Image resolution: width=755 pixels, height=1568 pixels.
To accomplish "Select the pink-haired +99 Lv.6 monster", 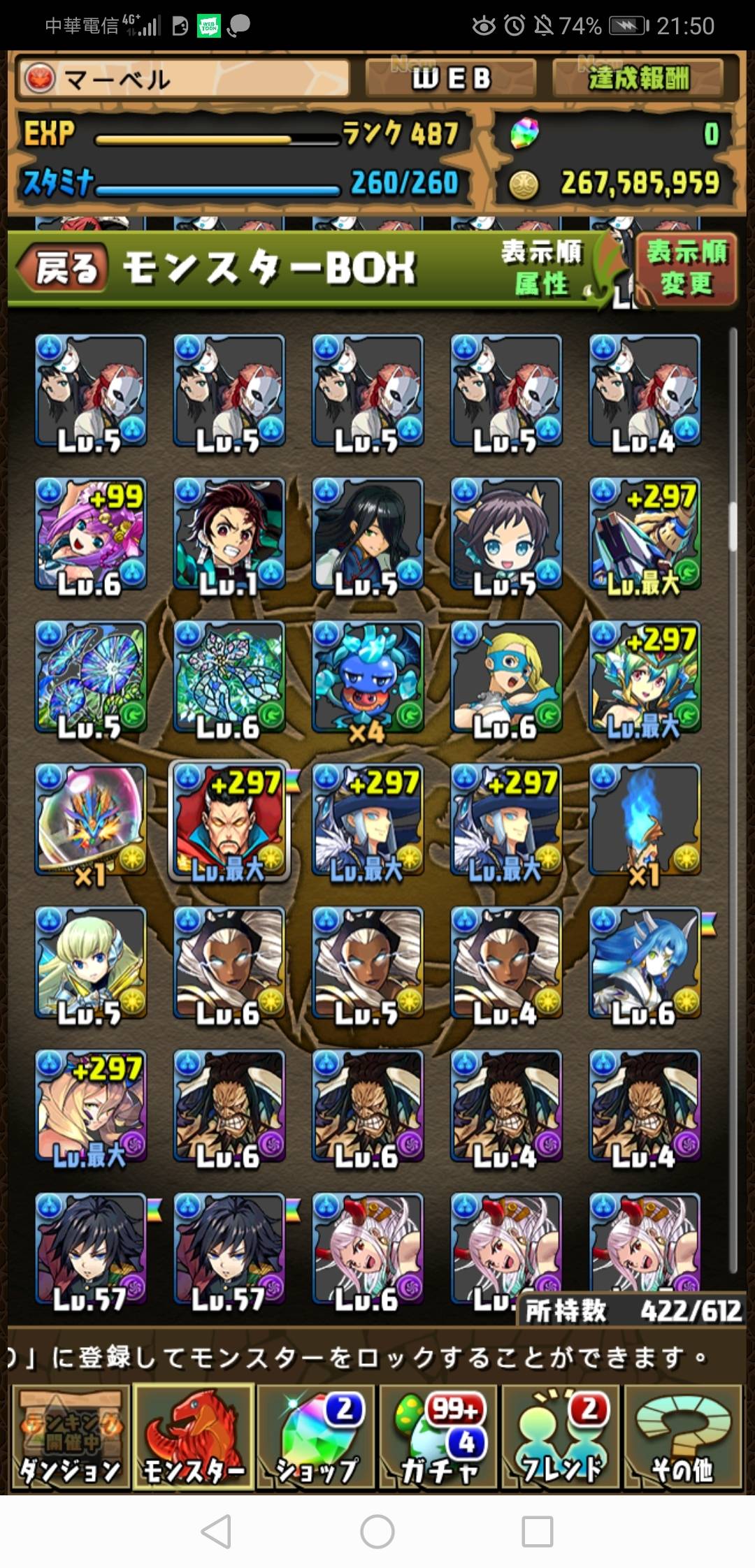I will pos(91,535).
